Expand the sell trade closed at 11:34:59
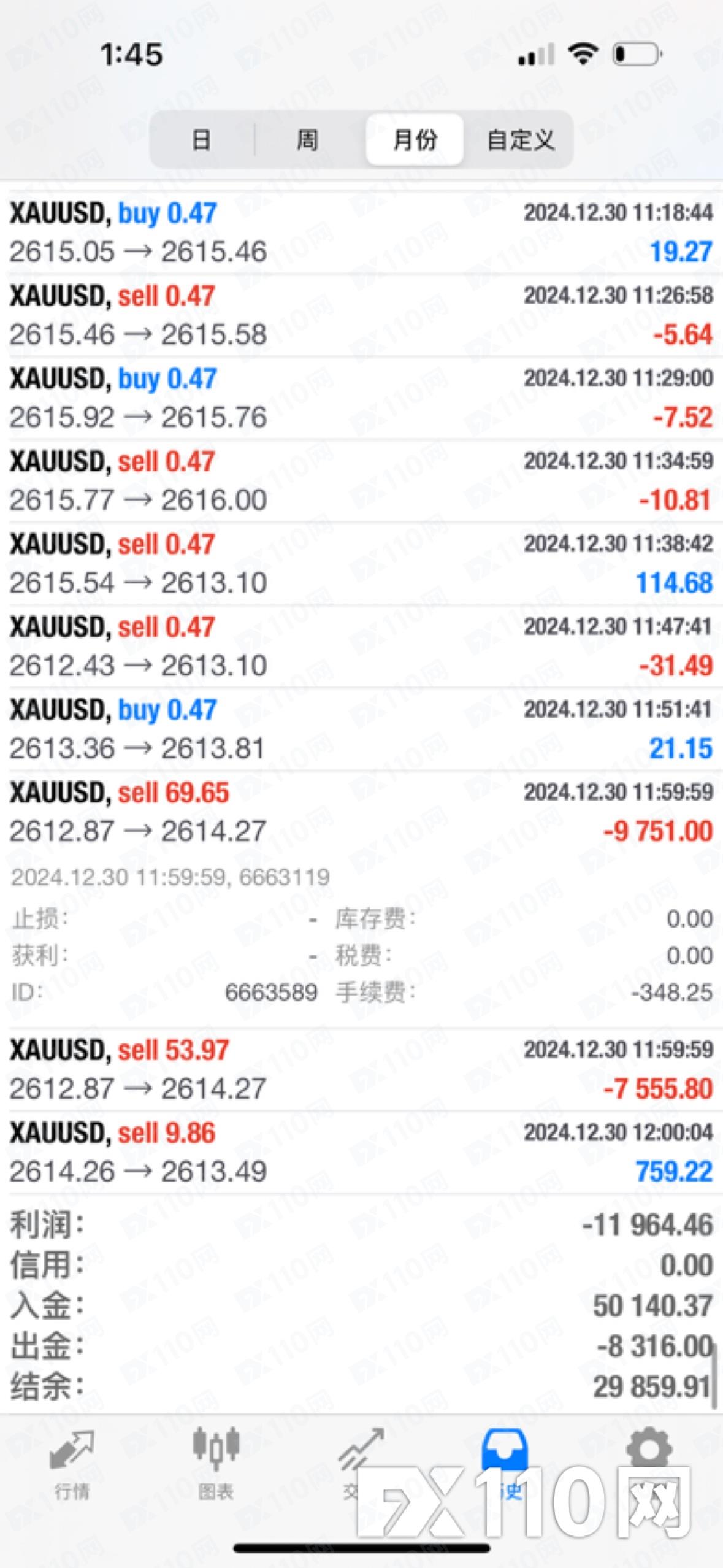The width and height of the screenshot is (723, 1568). pyautogui.click(x=361, y=481)
